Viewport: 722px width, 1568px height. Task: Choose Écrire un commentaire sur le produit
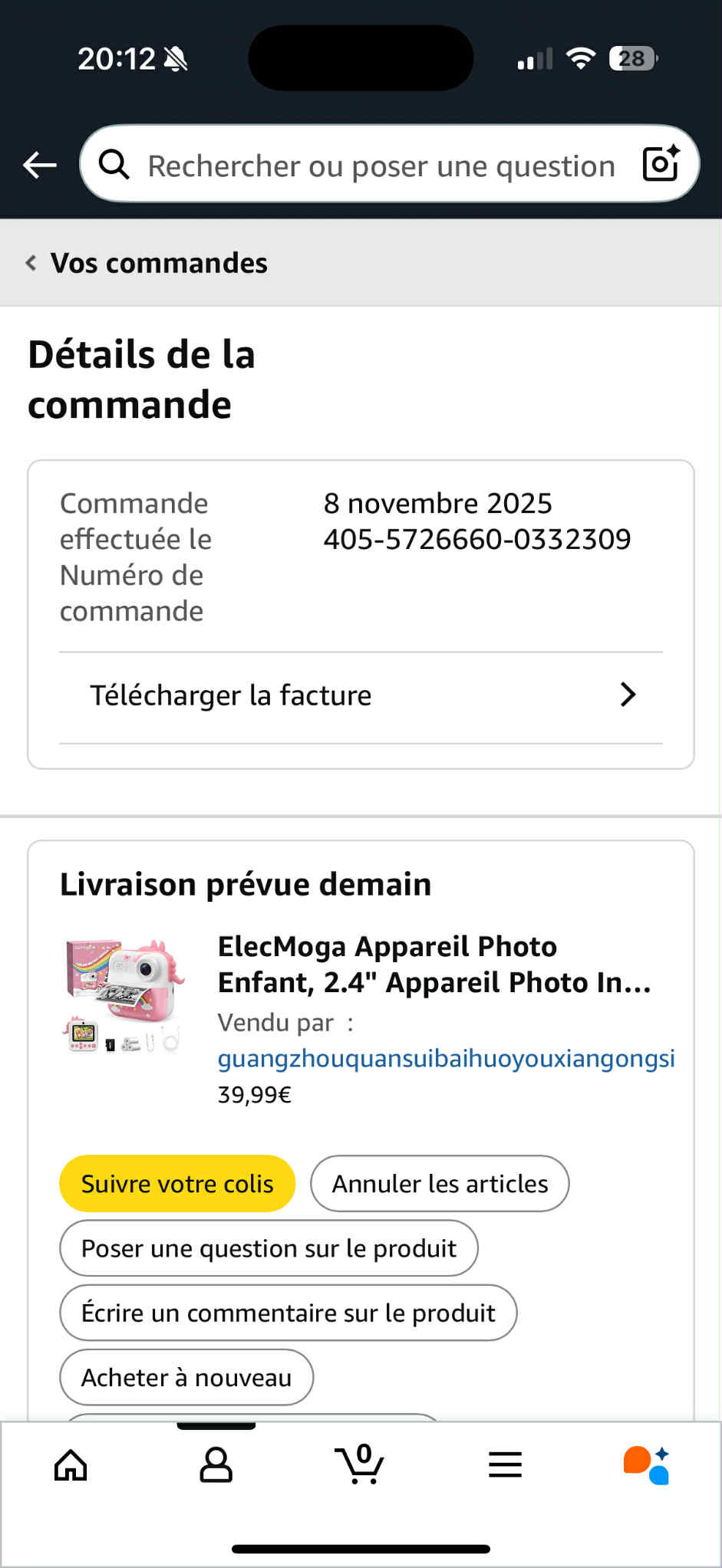point(288,1313)
